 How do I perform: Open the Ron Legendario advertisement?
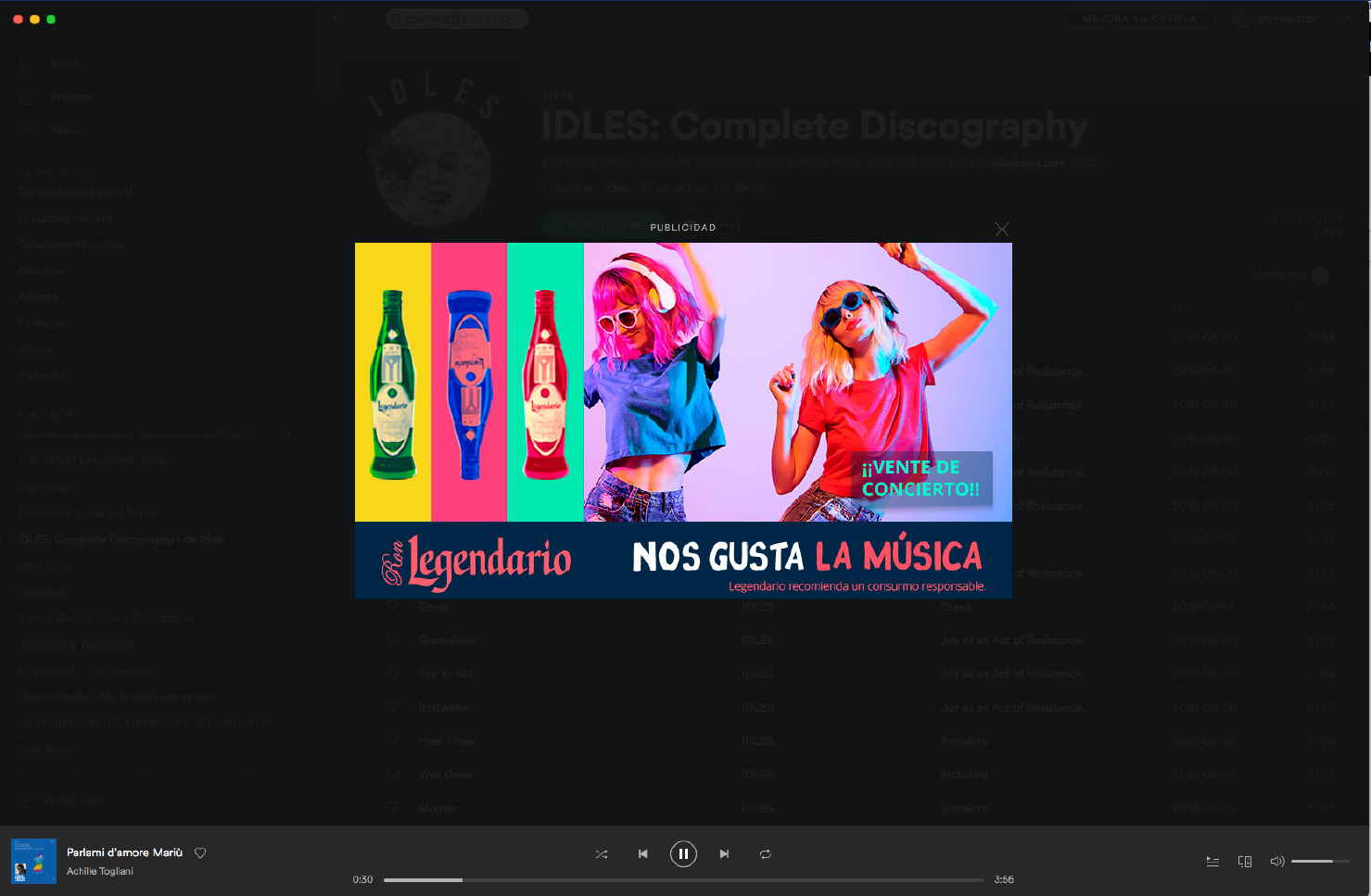click(x=683, y=420)
